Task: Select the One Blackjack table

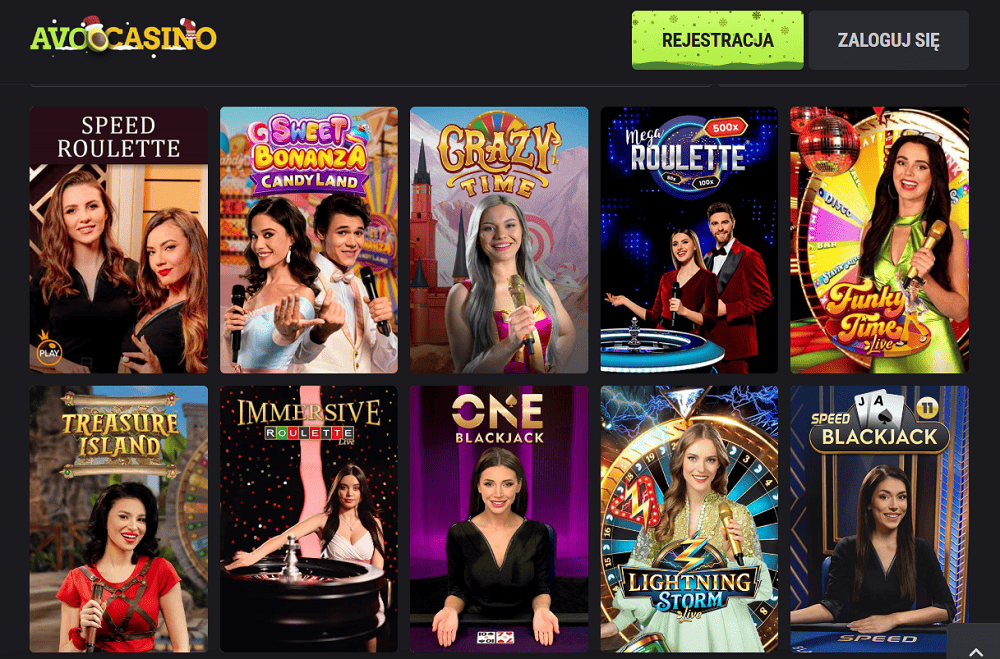Action: pyautogui.click(x=499, y=518)
